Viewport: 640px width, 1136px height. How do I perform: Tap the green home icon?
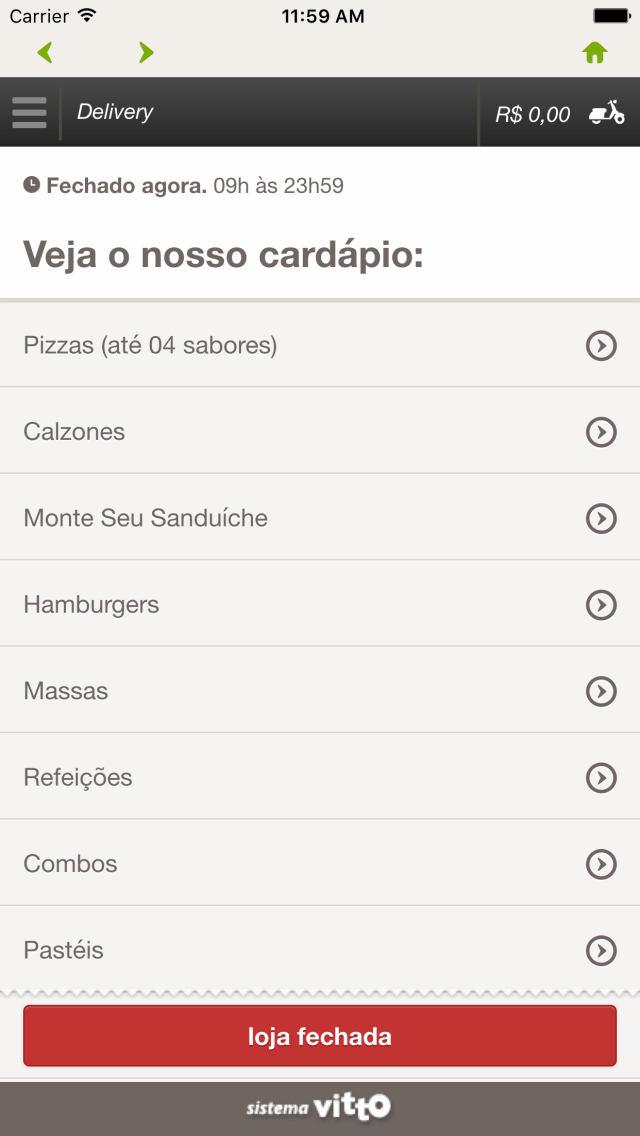pos(594,52)
